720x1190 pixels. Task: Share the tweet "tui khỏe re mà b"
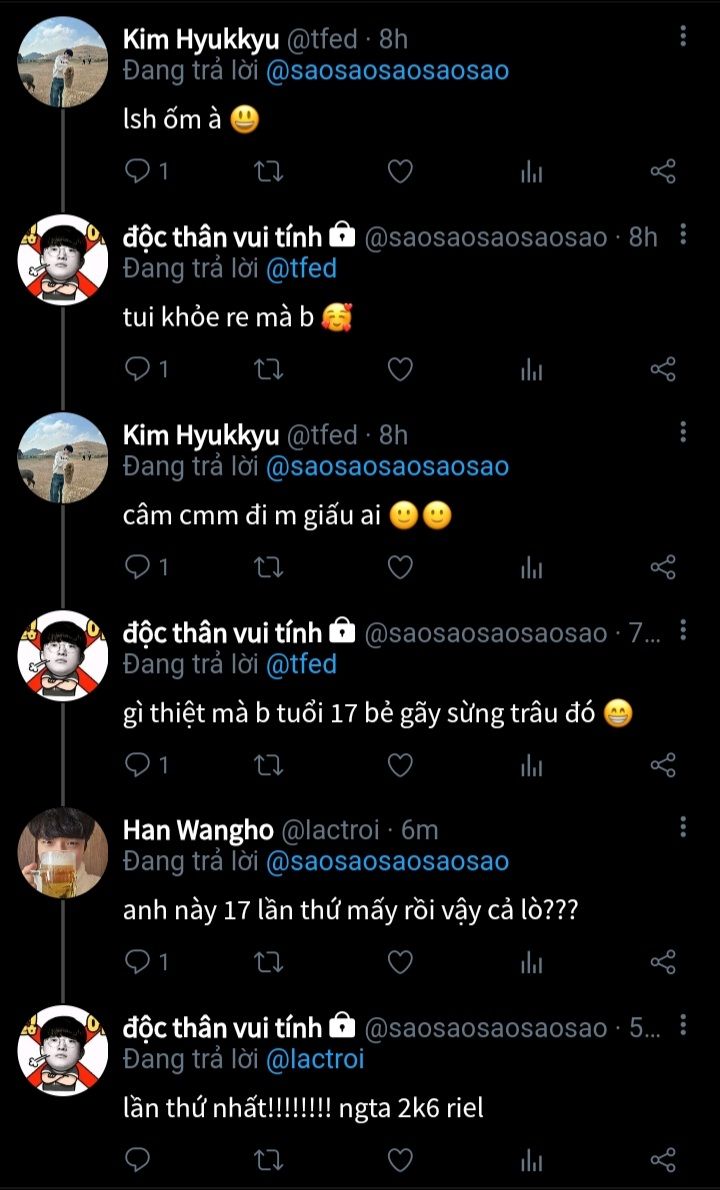pyautogui.click(x=663, y=370)
